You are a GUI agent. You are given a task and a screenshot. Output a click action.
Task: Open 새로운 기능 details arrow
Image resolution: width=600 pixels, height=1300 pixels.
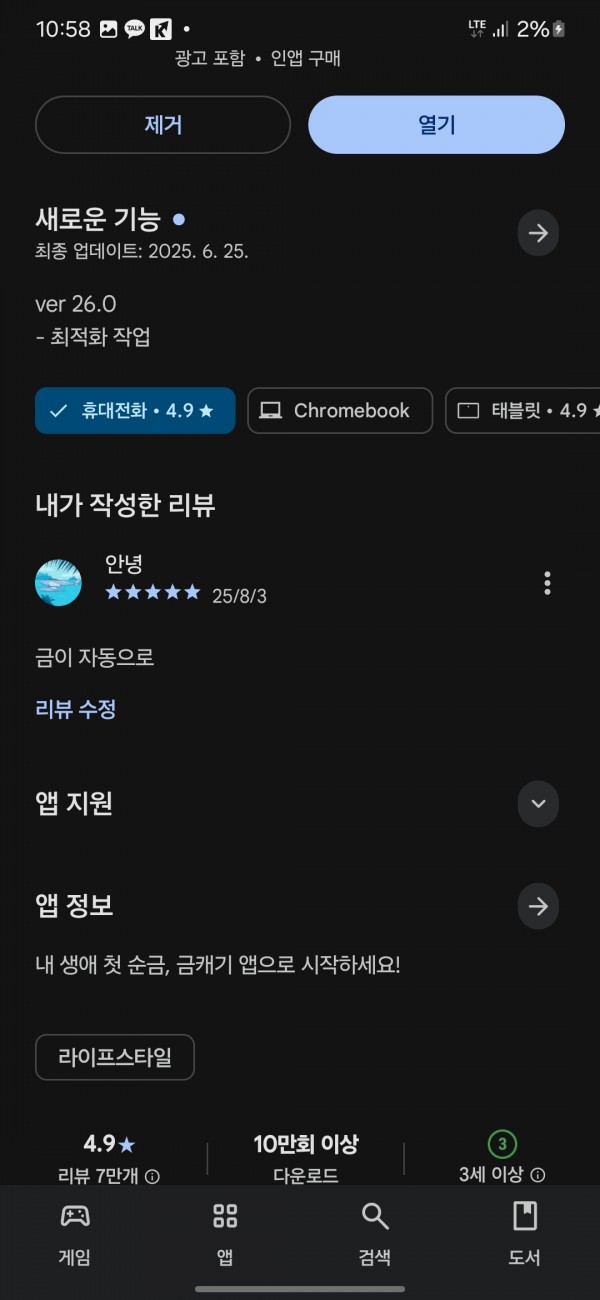click(x=538, y=233)
